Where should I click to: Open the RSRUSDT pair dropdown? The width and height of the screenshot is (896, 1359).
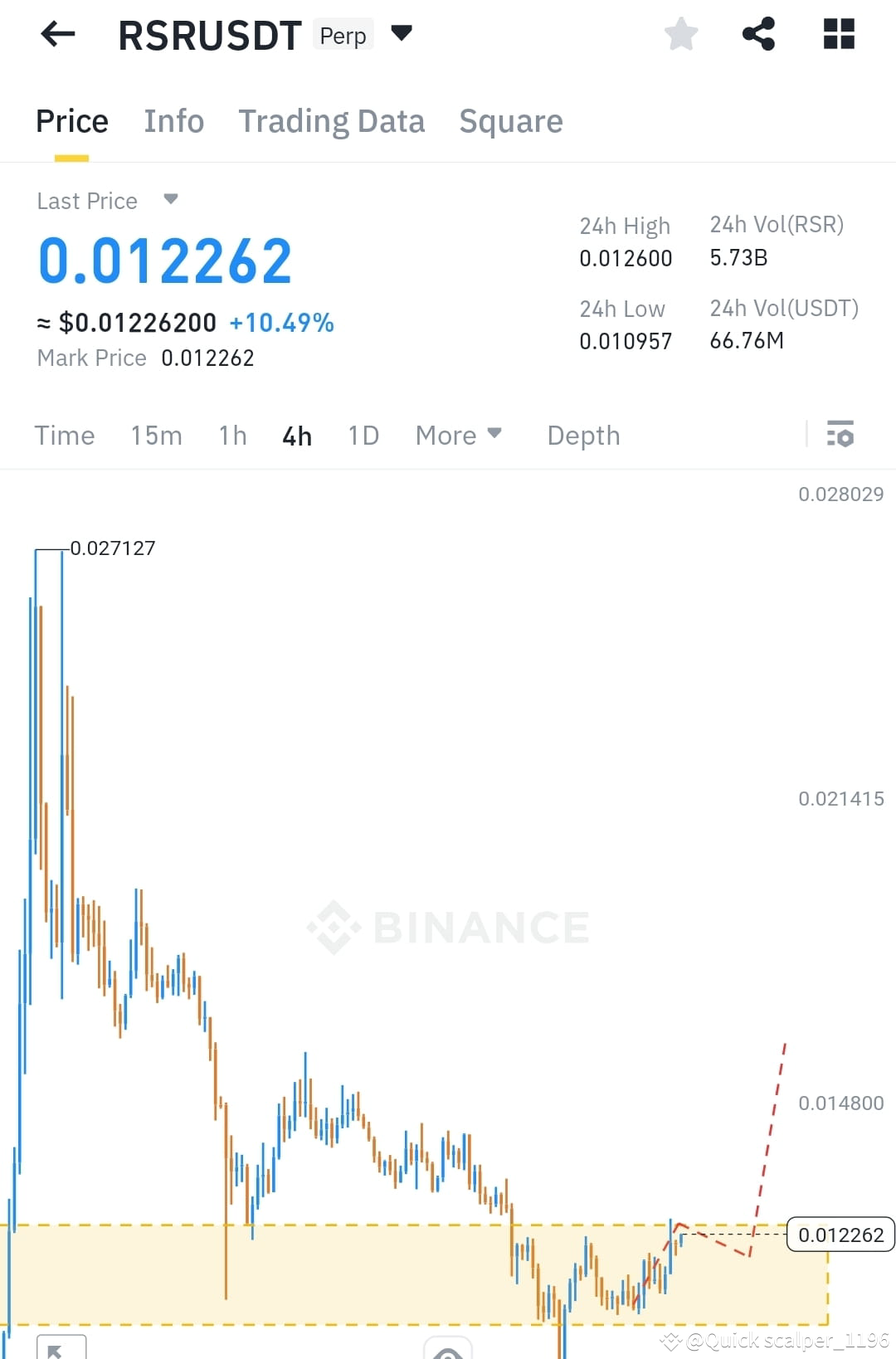coord(402,34)
